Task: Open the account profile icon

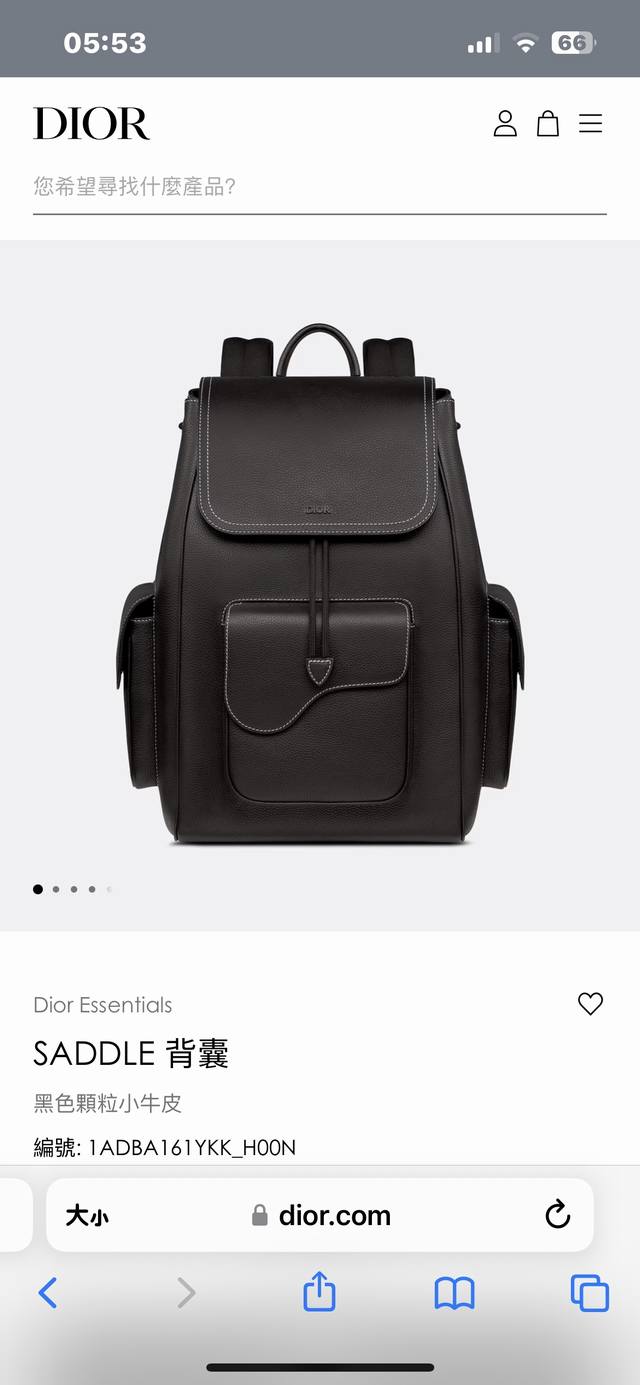Action: point(505,124)
